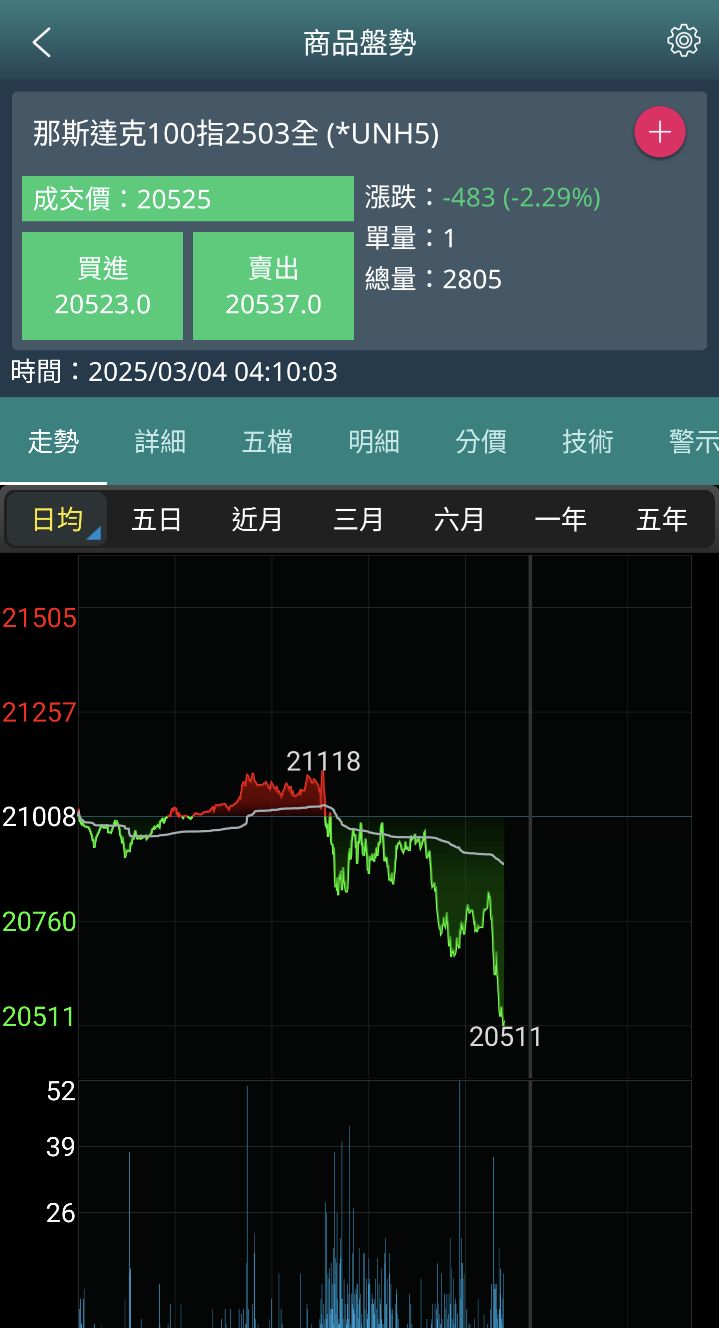Switch to the 詳細 tab
Screen dimensions: 719x1328
click(160, 441)
